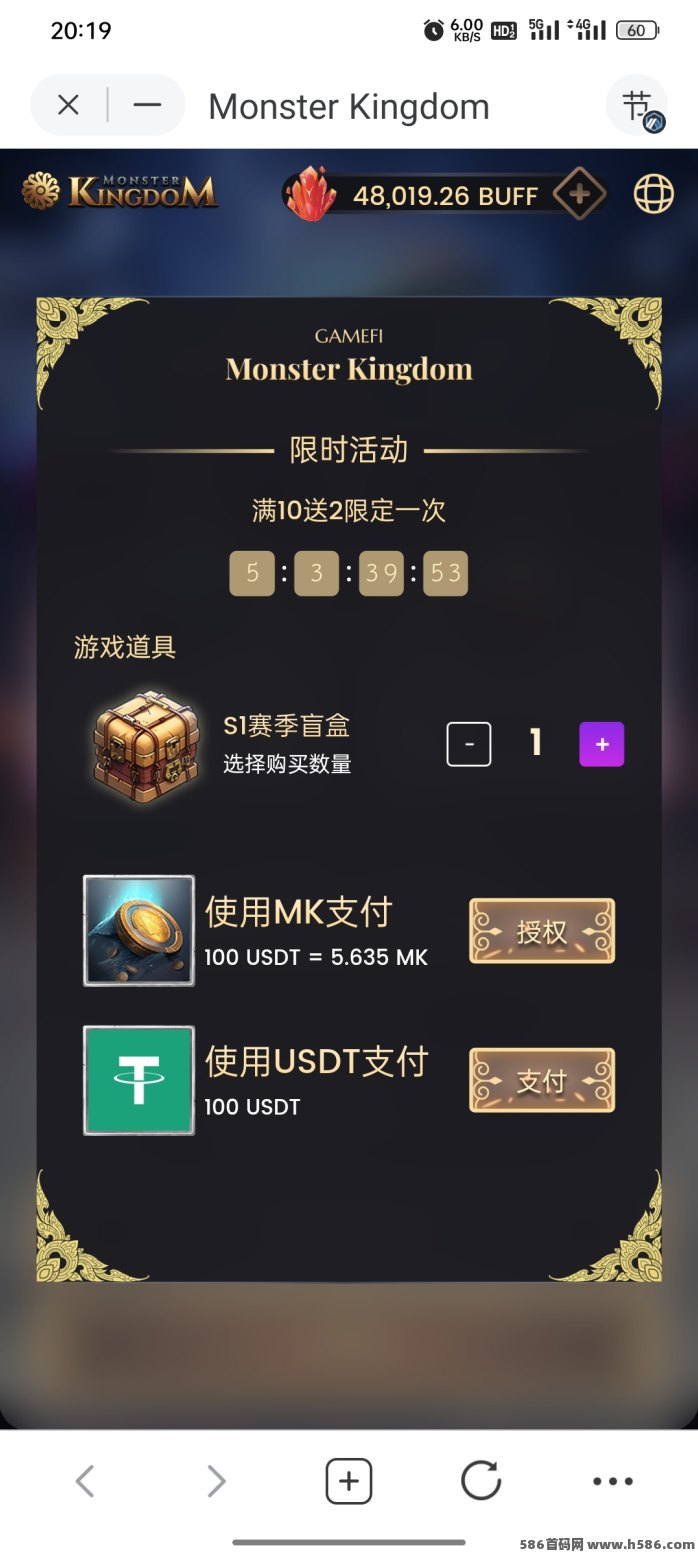Image resolution: width=698 pixels, height=1558 pixels.
Task: Reload the current page
Action: (x=481, y=1481)
